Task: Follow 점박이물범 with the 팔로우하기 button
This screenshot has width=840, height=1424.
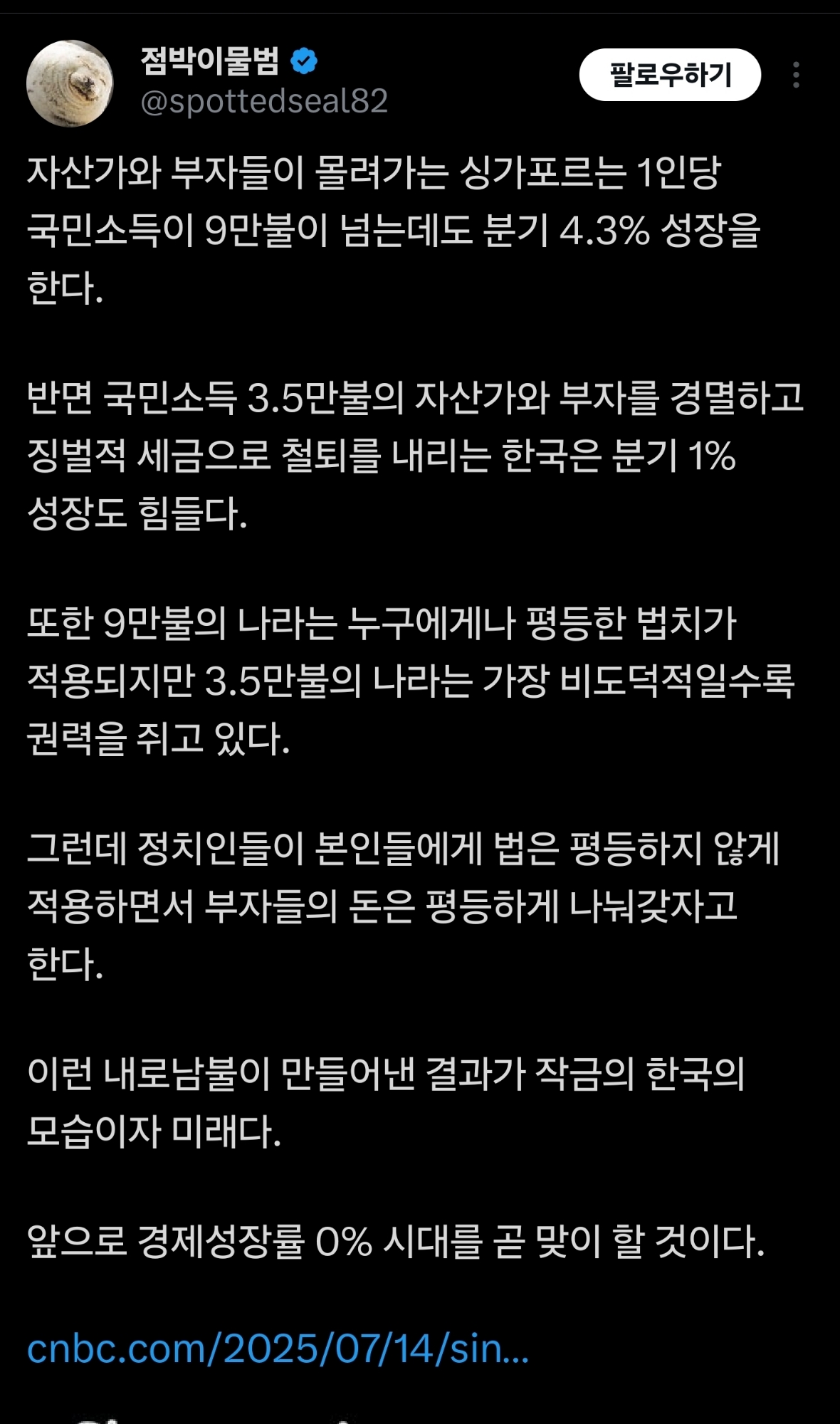Action: tap(670, 75)
